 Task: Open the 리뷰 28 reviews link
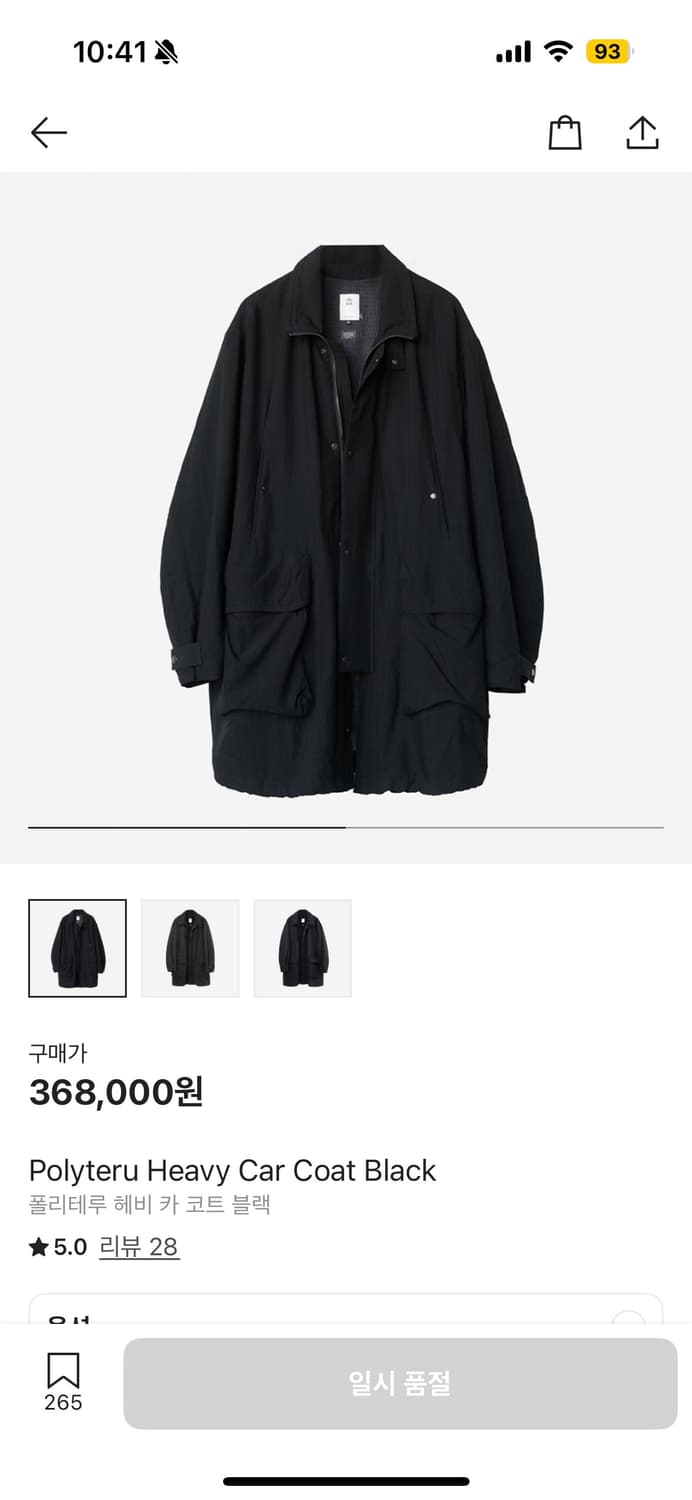point(139,1247)
